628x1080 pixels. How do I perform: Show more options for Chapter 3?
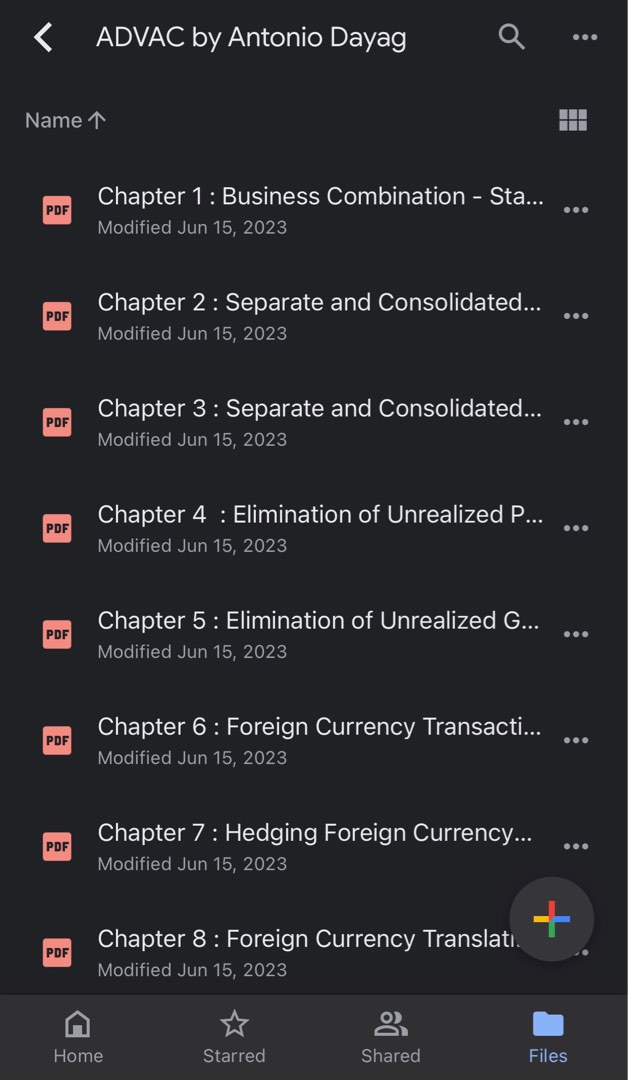click(x=576, y=422)
